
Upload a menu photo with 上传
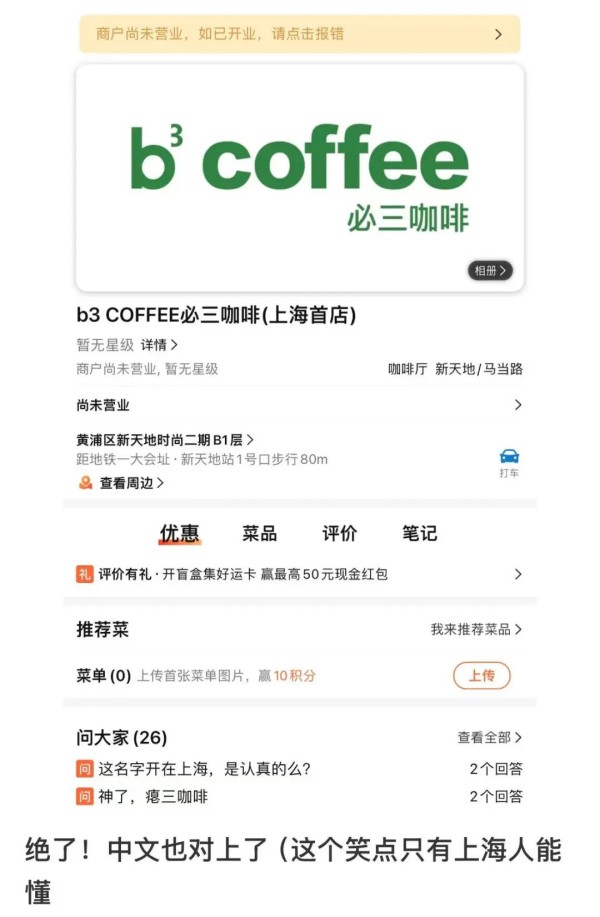tap(481, 675)
